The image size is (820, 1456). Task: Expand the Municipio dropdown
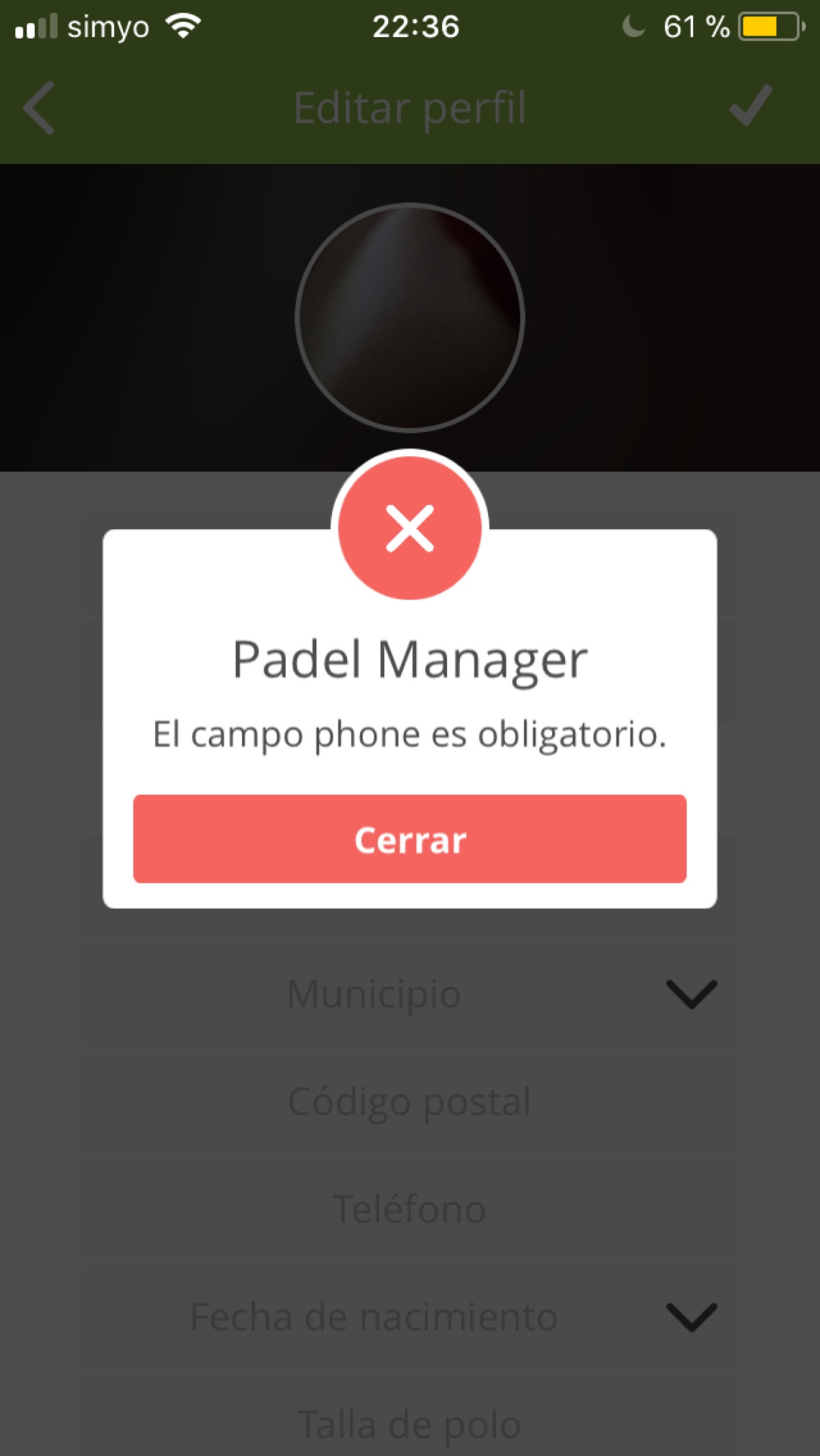click(x=690, y=994)
